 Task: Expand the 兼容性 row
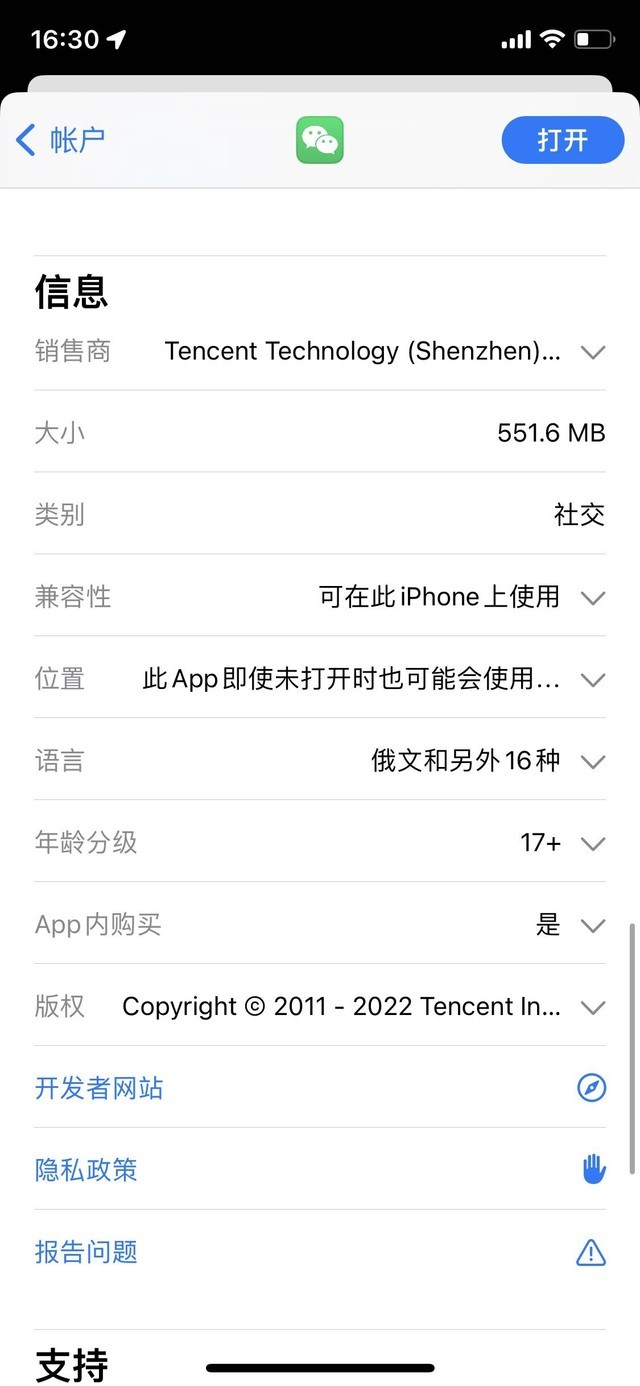[x=320, y=597]
